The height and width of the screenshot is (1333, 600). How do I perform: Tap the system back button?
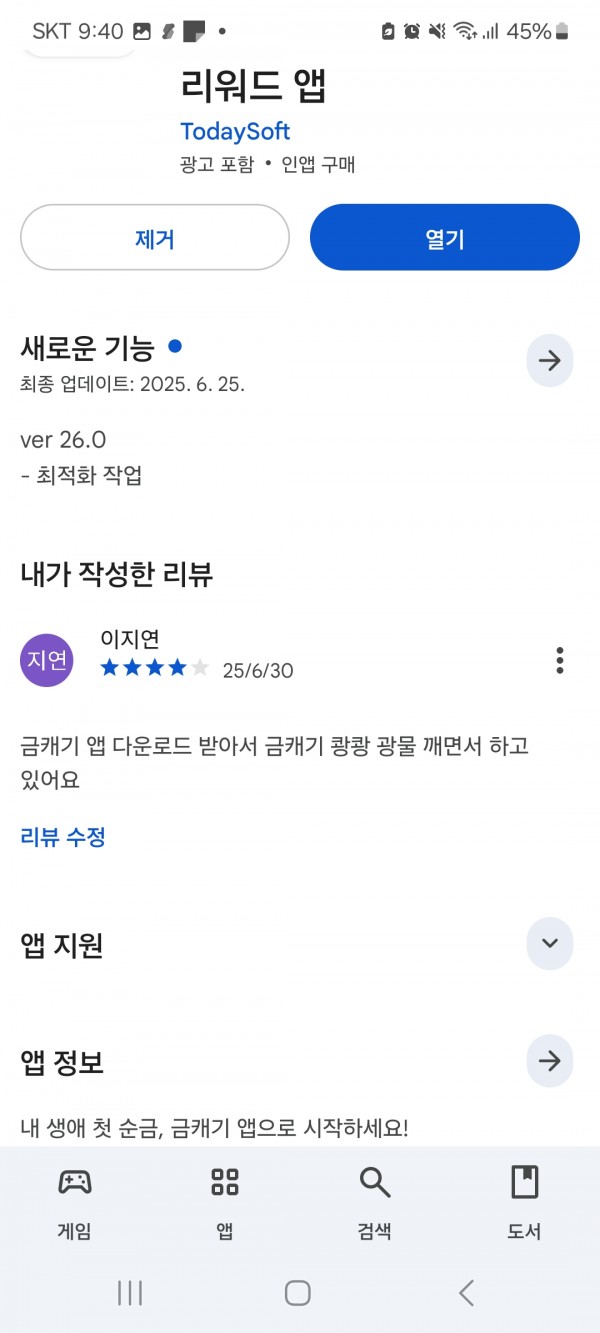coord(466,1293)
